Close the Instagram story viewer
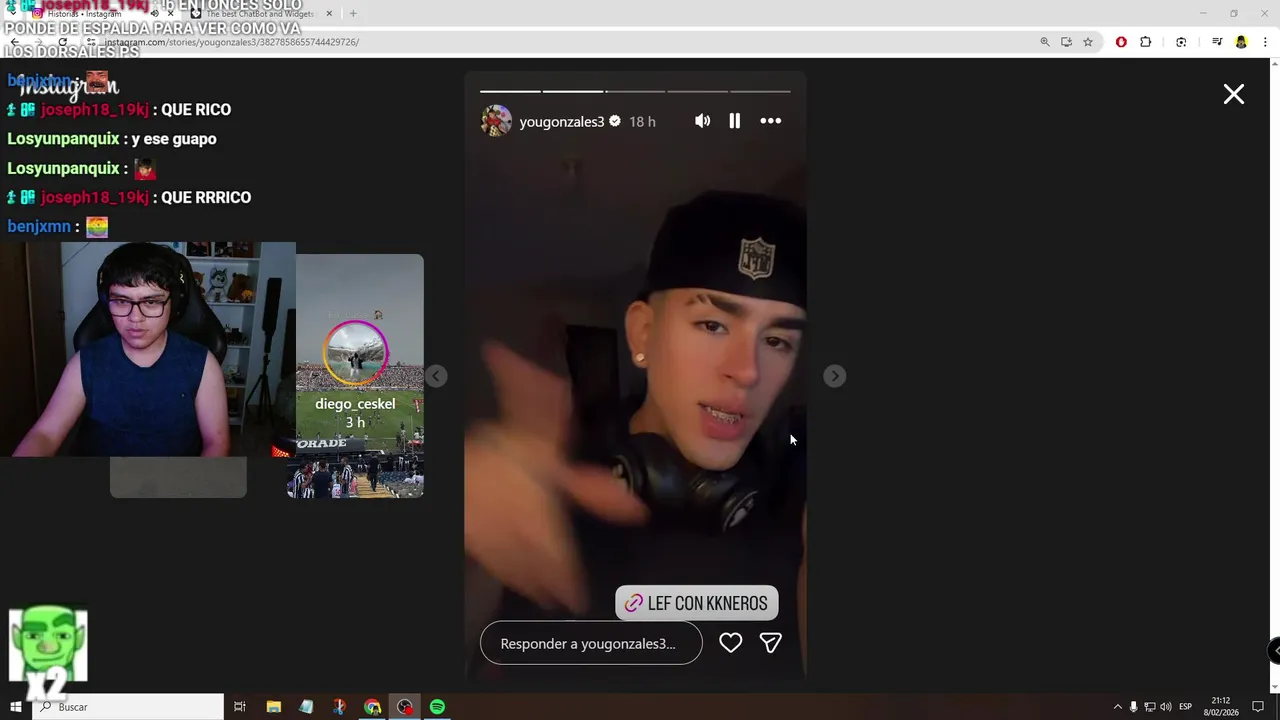 click(1233, 94)
